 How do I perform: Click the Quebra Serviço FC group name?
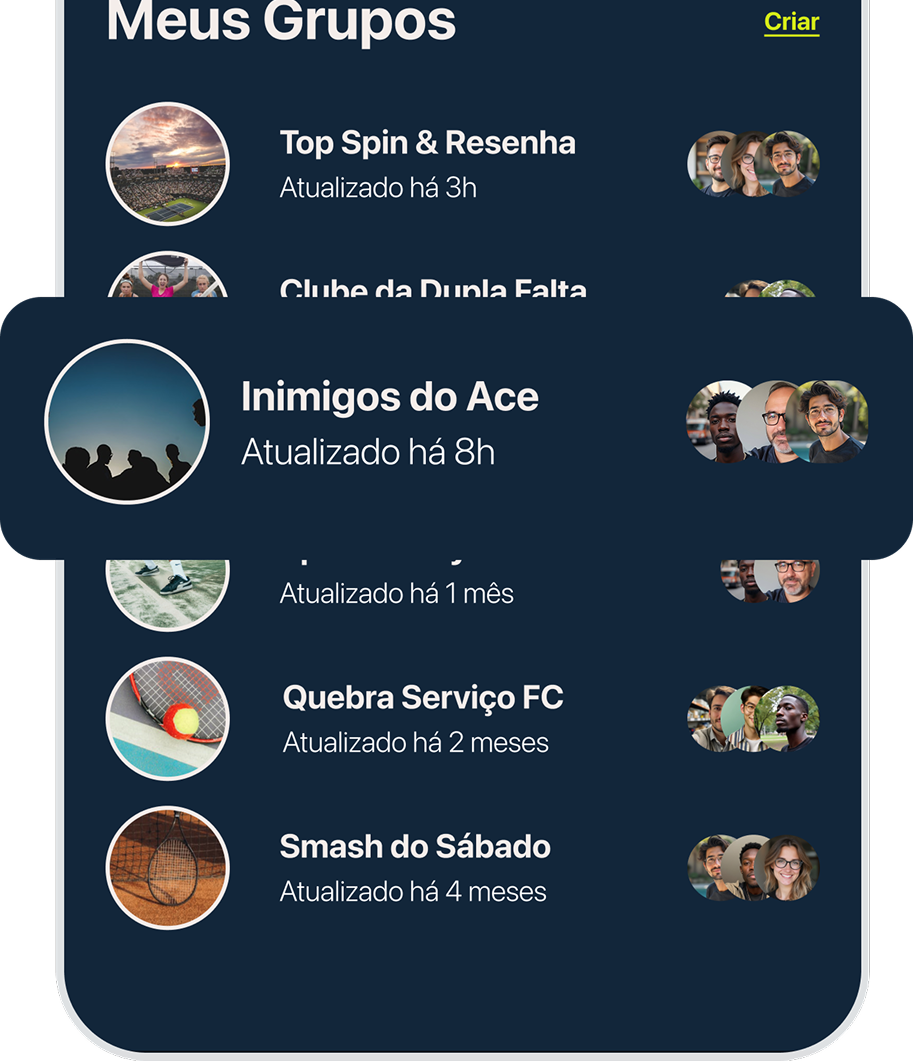423,697
